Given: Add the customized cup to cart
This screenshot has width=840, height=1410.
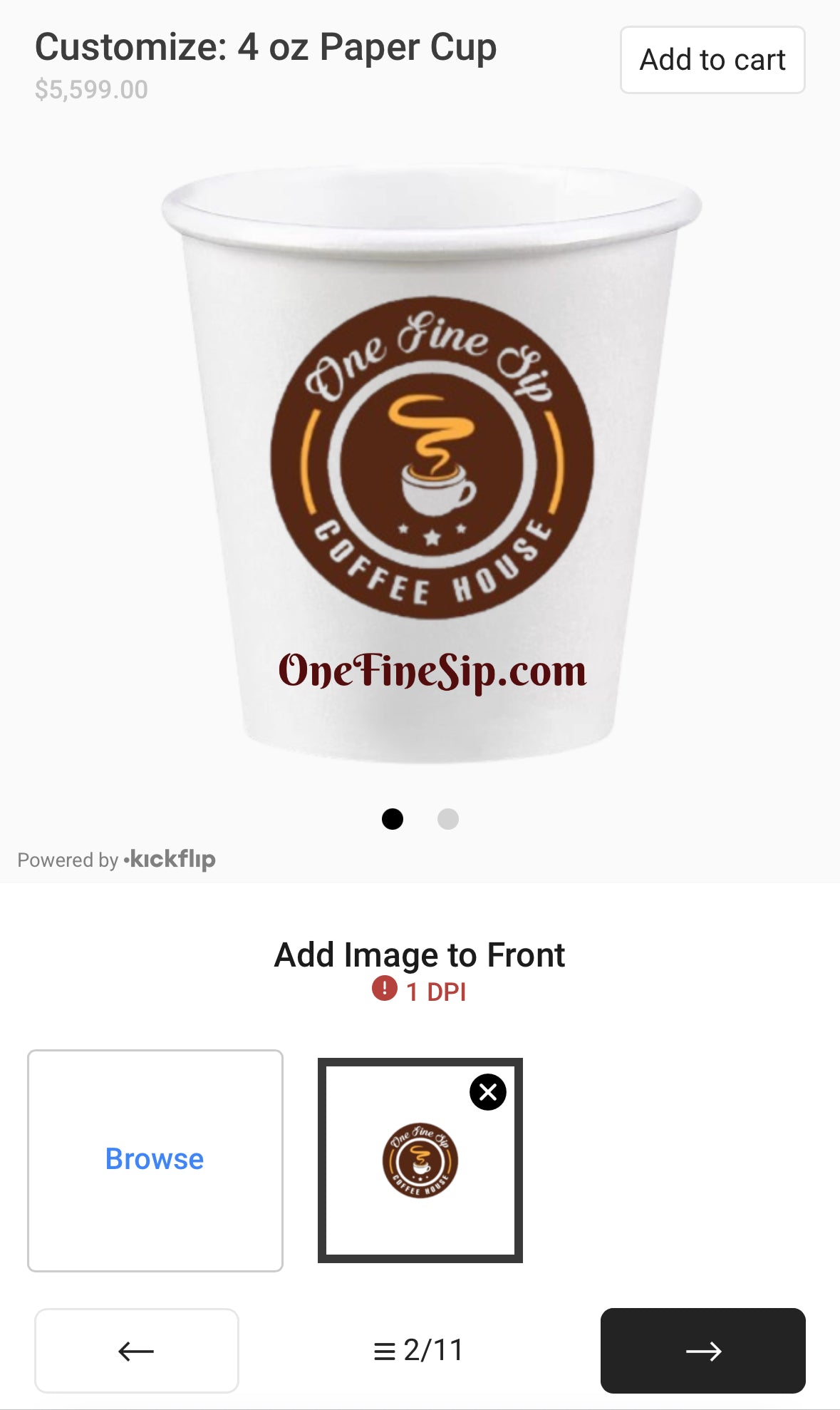Looking at the screenshot, I should pos(712,60).
